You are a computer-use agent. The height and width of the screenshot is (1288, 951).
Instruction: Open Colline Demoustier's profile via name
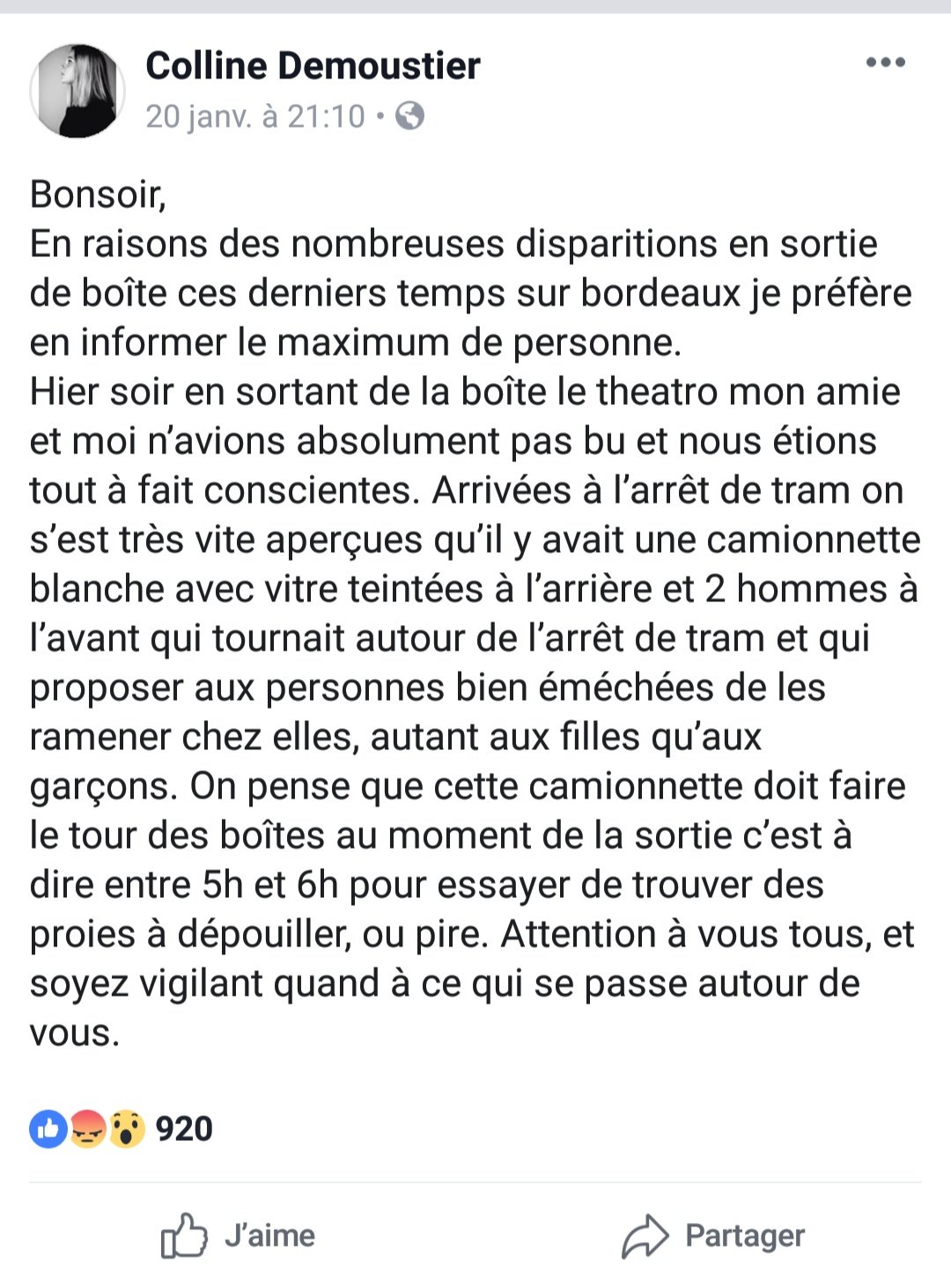point(313,66)
